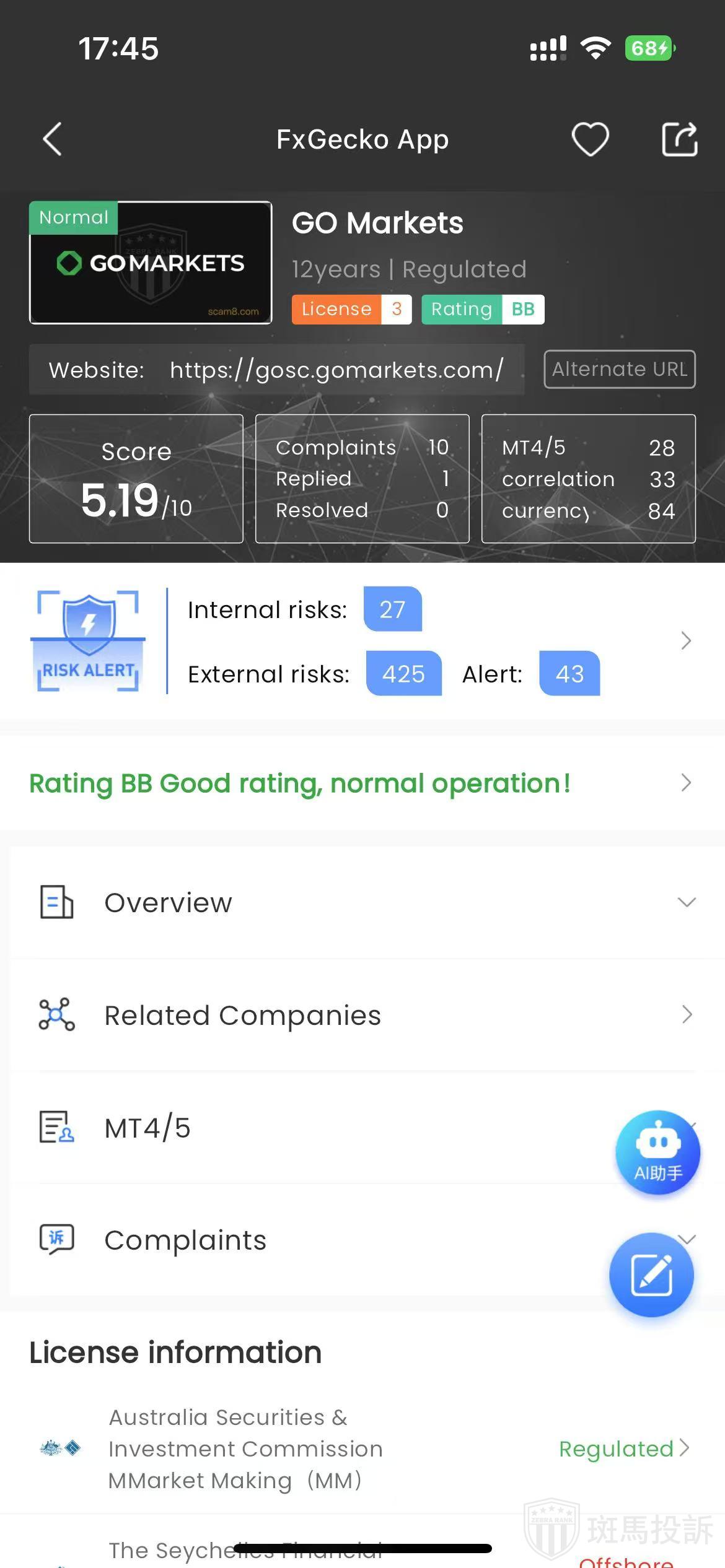The width and height of the screenshot is (725, 1568).
Task: Tap the License 3 badge
Action: click(351, 309)
